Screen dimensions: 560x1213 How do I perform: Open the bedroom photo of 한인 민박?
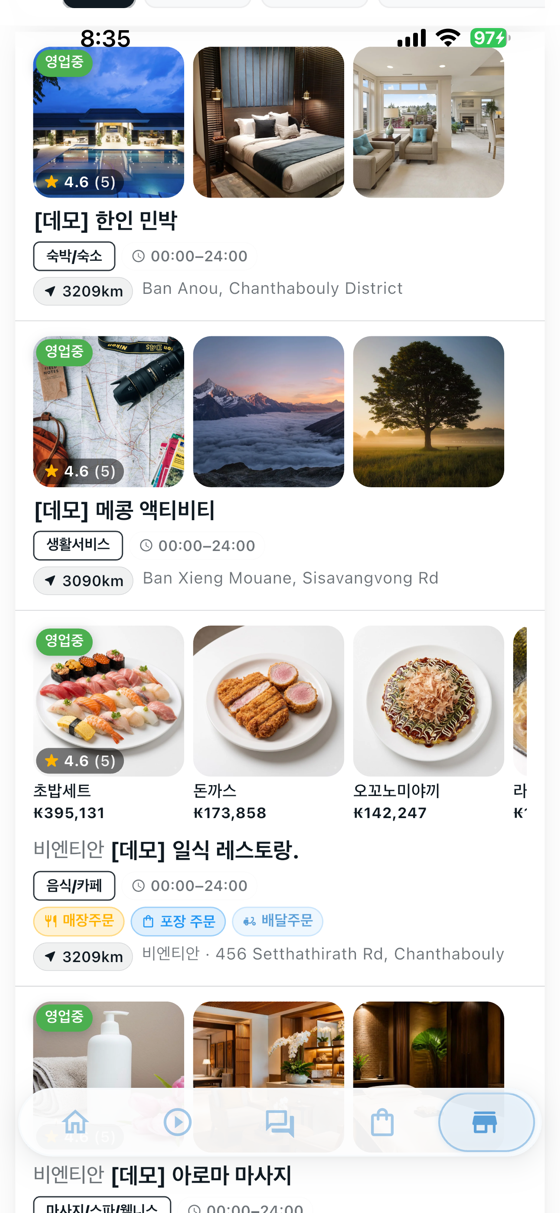pyautogui.click(x=268, y=122)
